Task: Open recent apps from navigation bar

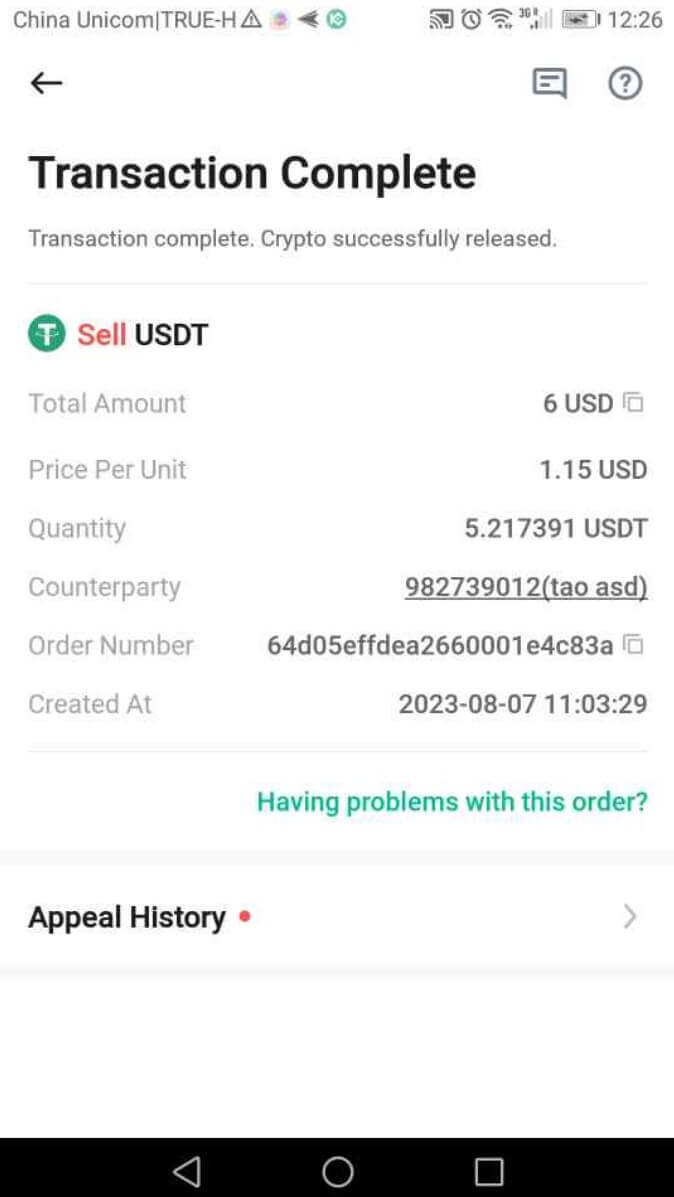Action: coord(488,1170)
